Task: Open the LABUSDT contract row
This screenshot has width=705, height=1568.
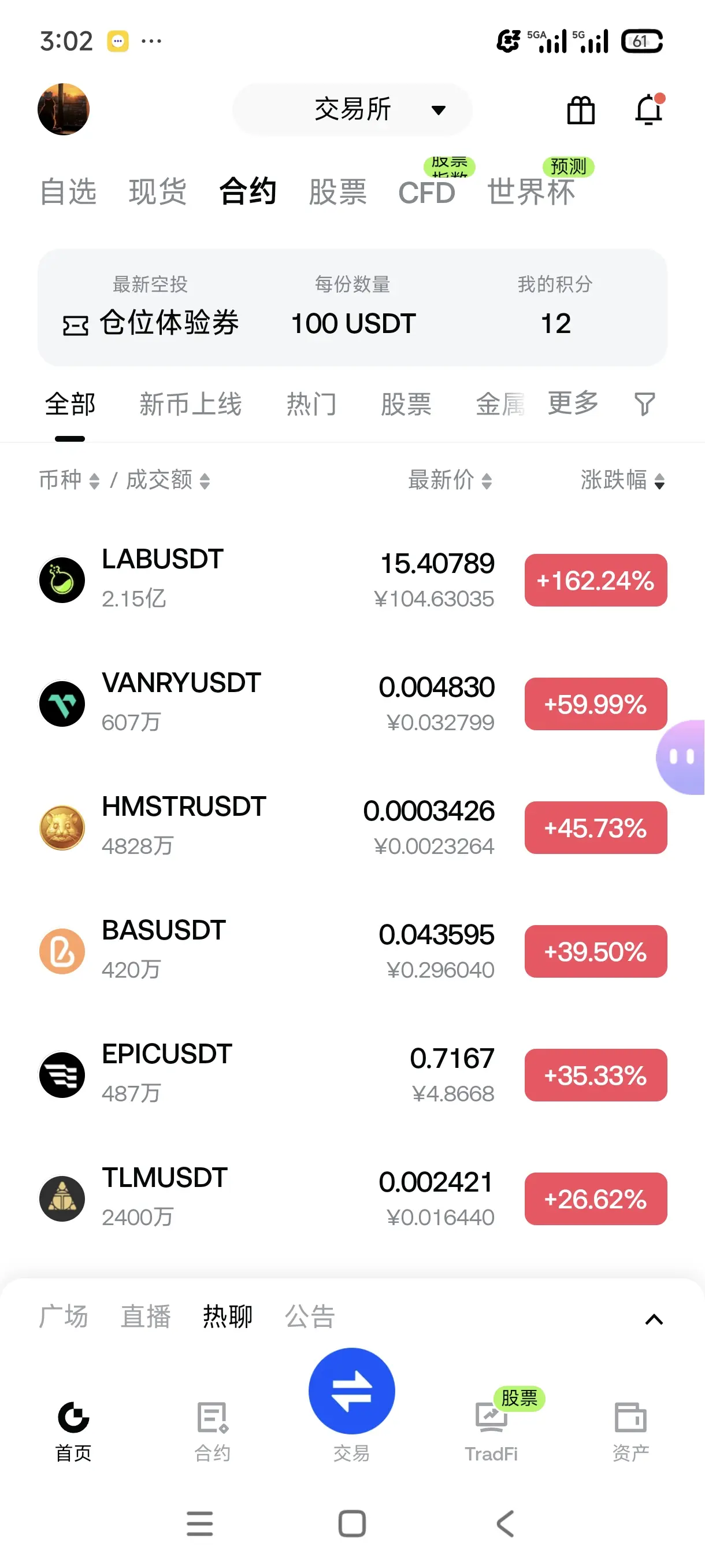Action: pyautogui.click(x=352, y=579)
